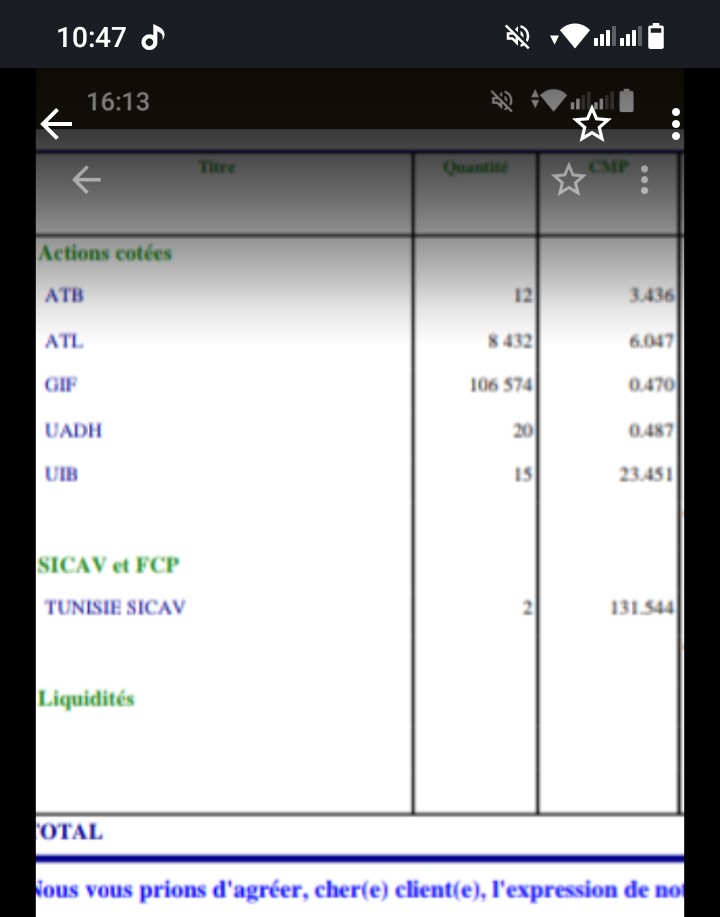This screenshot has width=720, height=917.
Task: Open the overflow menu
Action: point(676,124)
